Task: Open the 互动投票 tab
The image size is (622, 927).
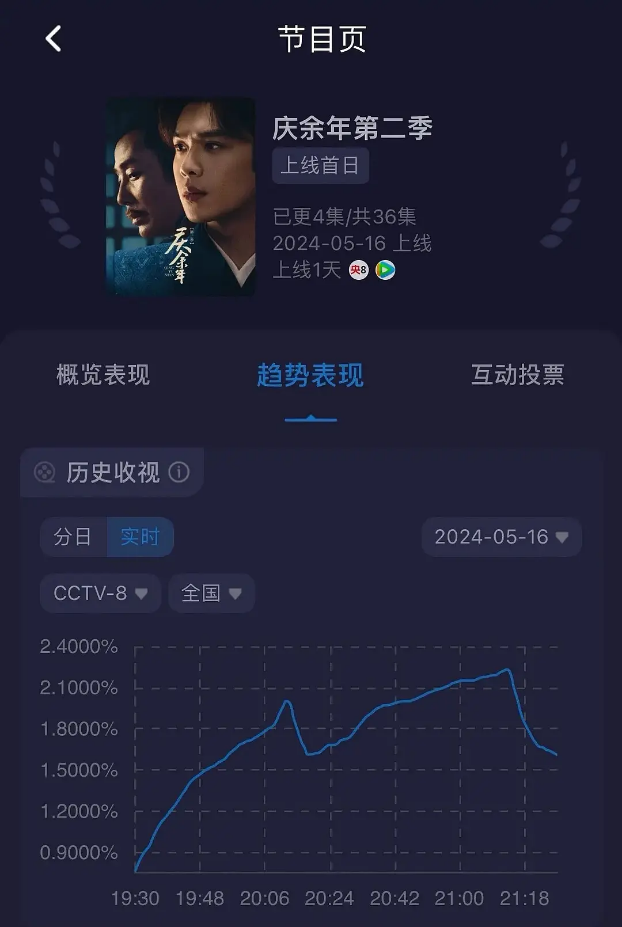Action: [x=517, y=375]
